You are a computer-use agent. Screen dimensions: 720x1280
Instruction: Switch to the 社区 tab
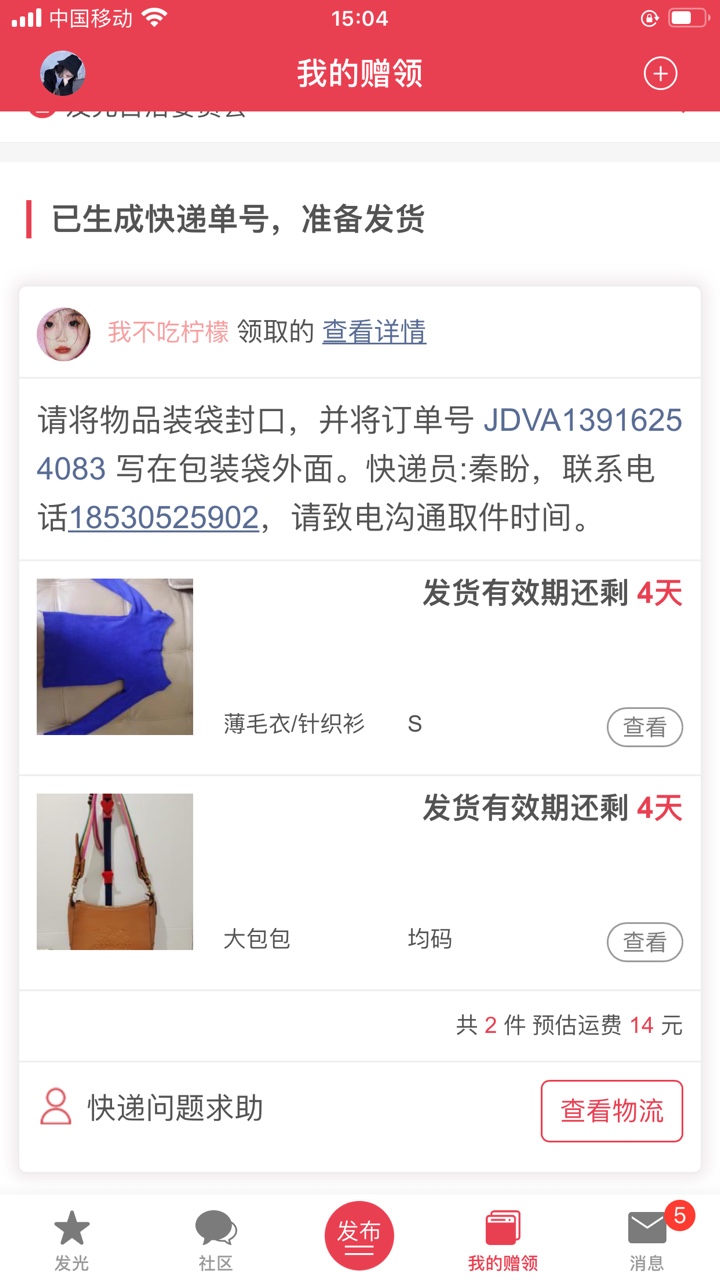[215, 1240]
